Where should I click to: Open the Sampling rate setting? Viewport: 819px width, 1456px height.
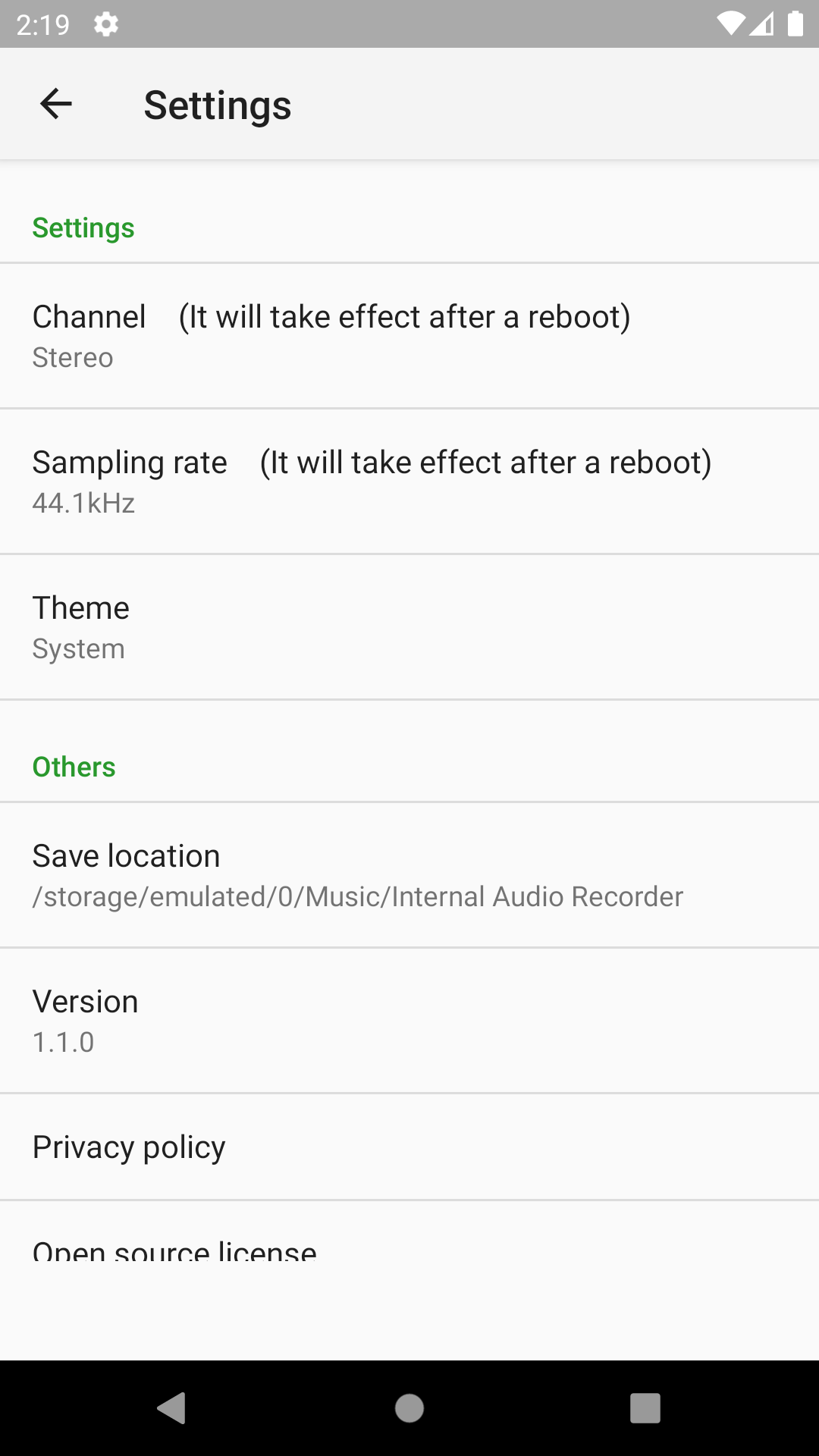[x=409, y=480]
